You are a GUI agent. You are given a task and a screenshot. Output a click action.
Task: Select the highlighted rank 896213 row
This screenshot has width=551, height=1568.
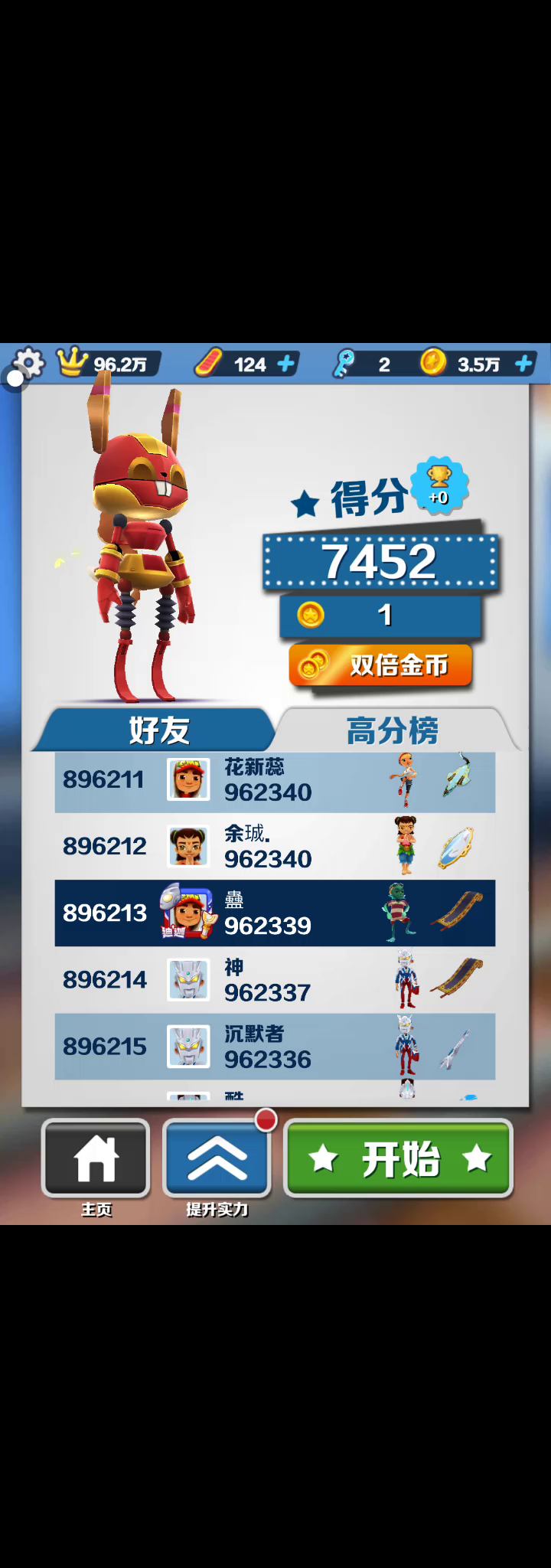275,913
